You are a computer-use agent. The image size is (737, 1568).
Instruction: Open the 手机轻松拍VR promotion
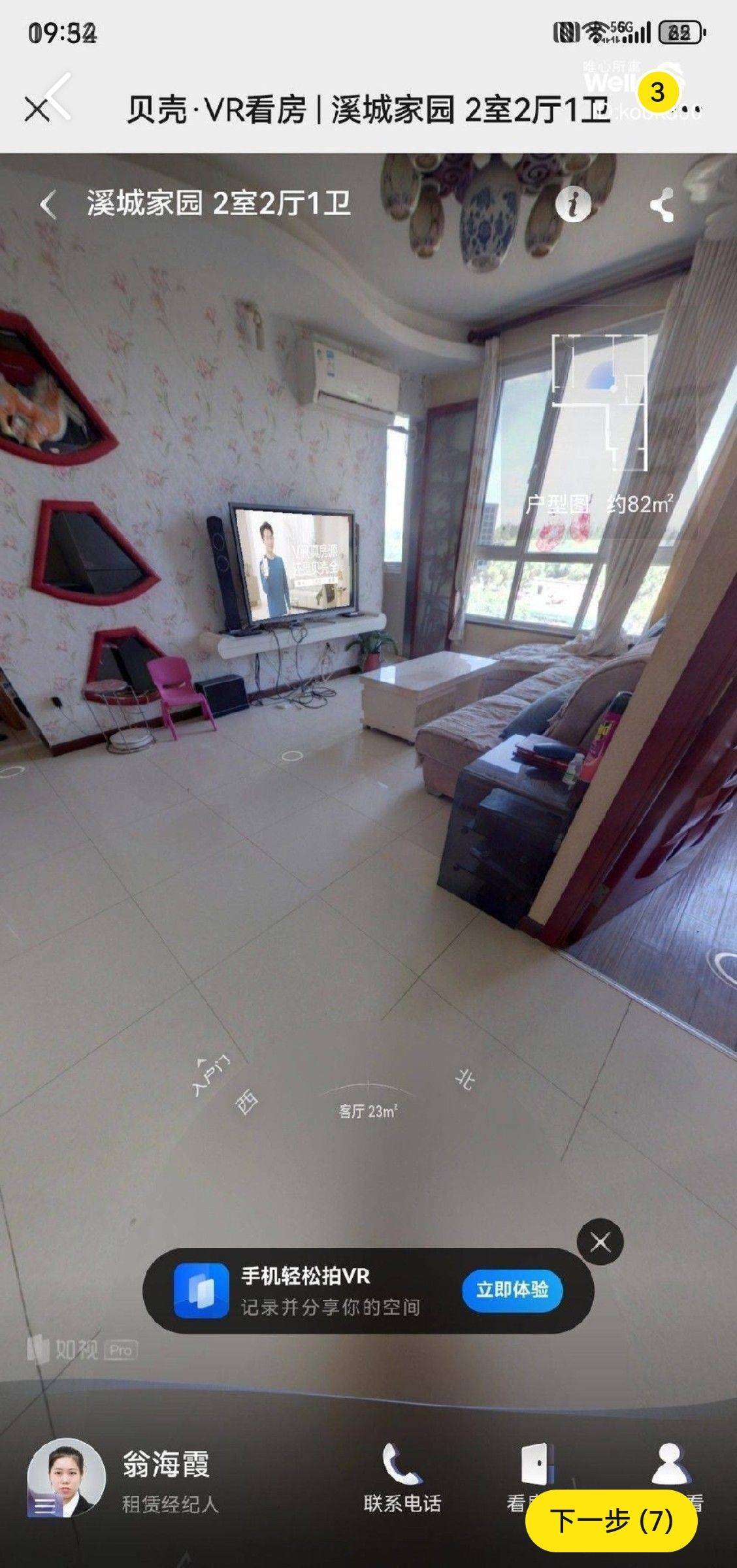tap(330, 1290)
